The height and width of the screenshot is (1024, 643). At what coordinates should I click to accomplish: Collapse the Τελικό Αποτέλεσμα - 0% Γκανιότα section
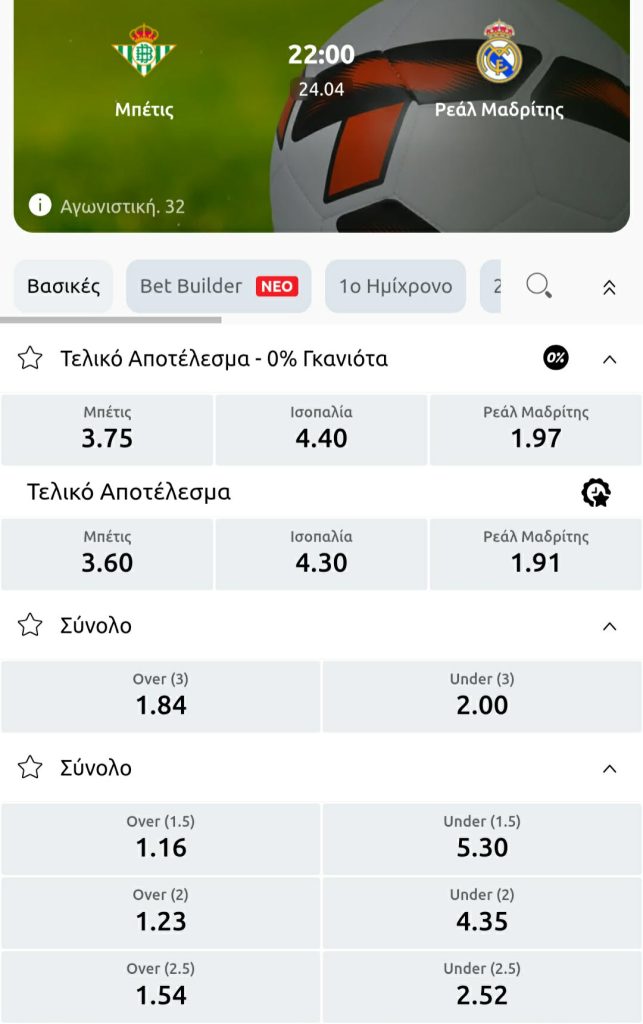609,359
